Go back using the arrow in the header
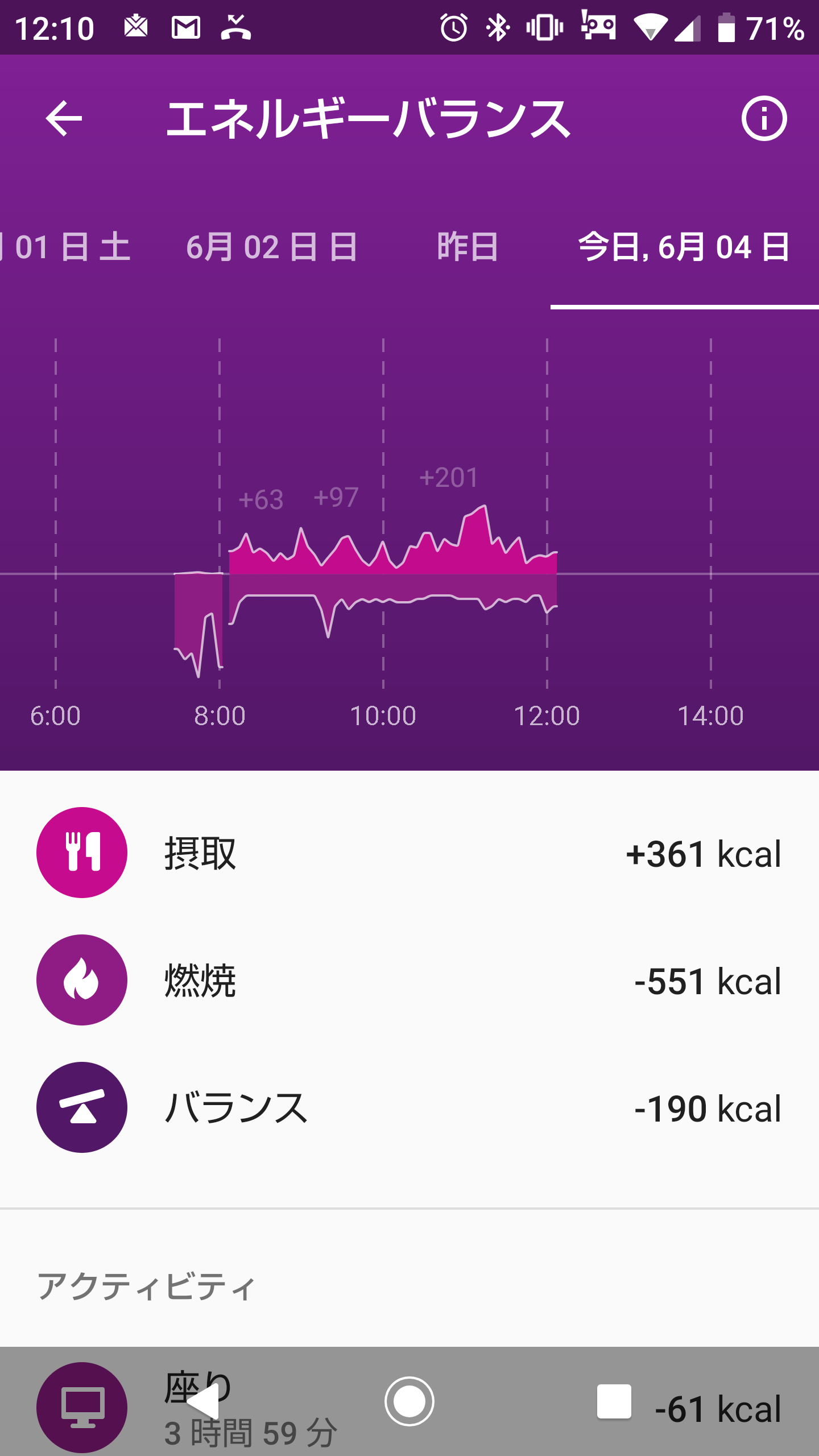The image size is (819, 1456). coord(64,118)
